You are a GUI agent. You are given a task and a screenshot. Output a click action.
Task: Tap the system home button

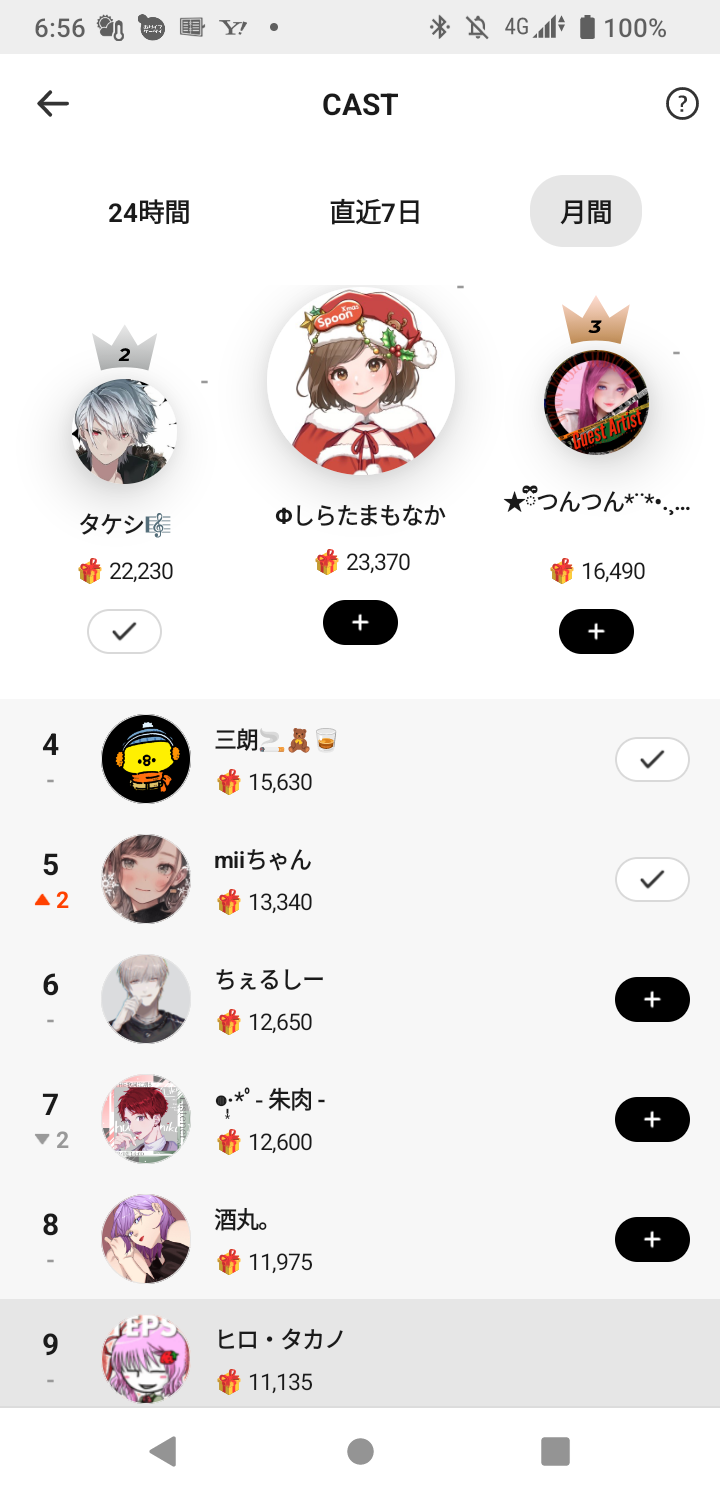pyautogui.click(x=360, y=1451)
